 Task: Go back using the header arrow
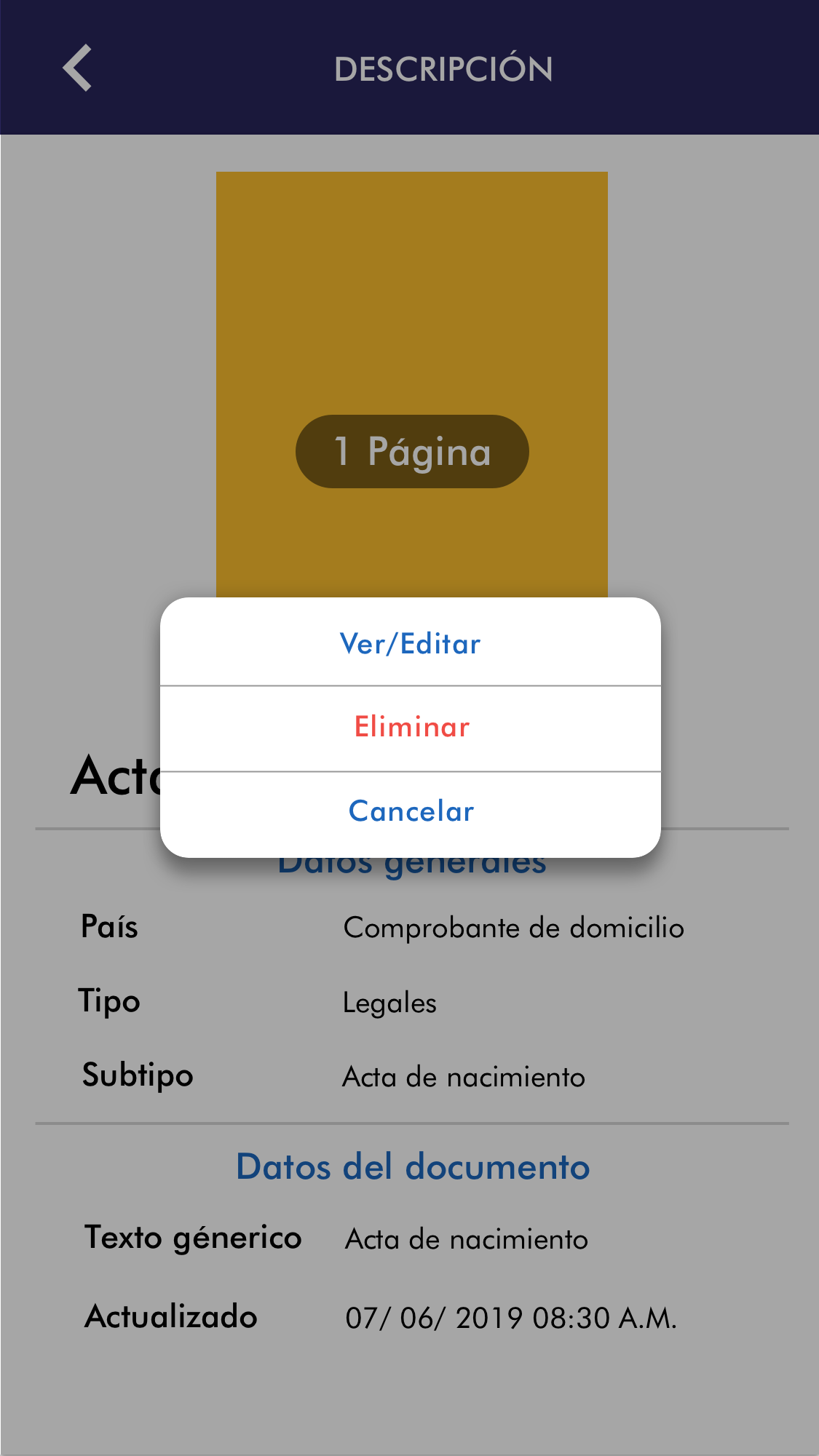[x=77, y=68]
